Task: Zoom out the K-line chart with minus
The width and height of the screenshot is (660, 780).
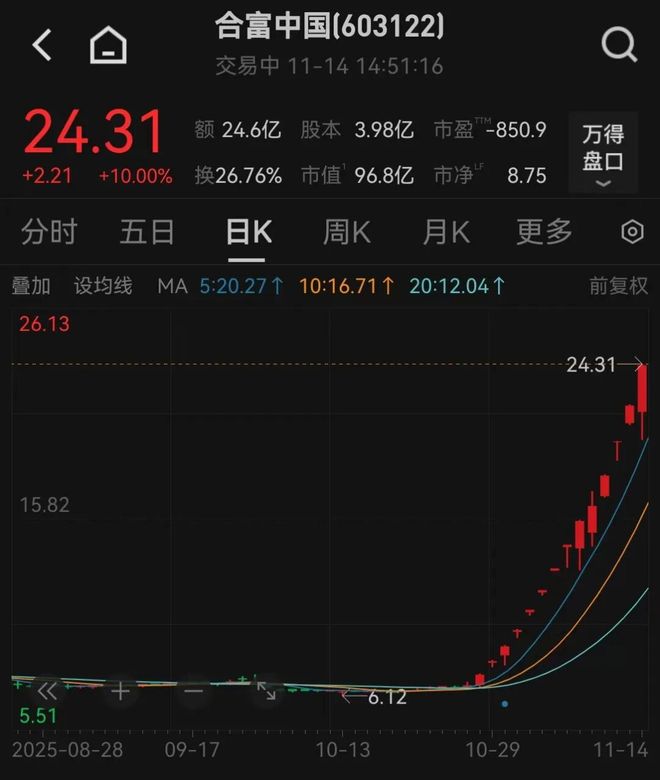Action: click(193, 691)
